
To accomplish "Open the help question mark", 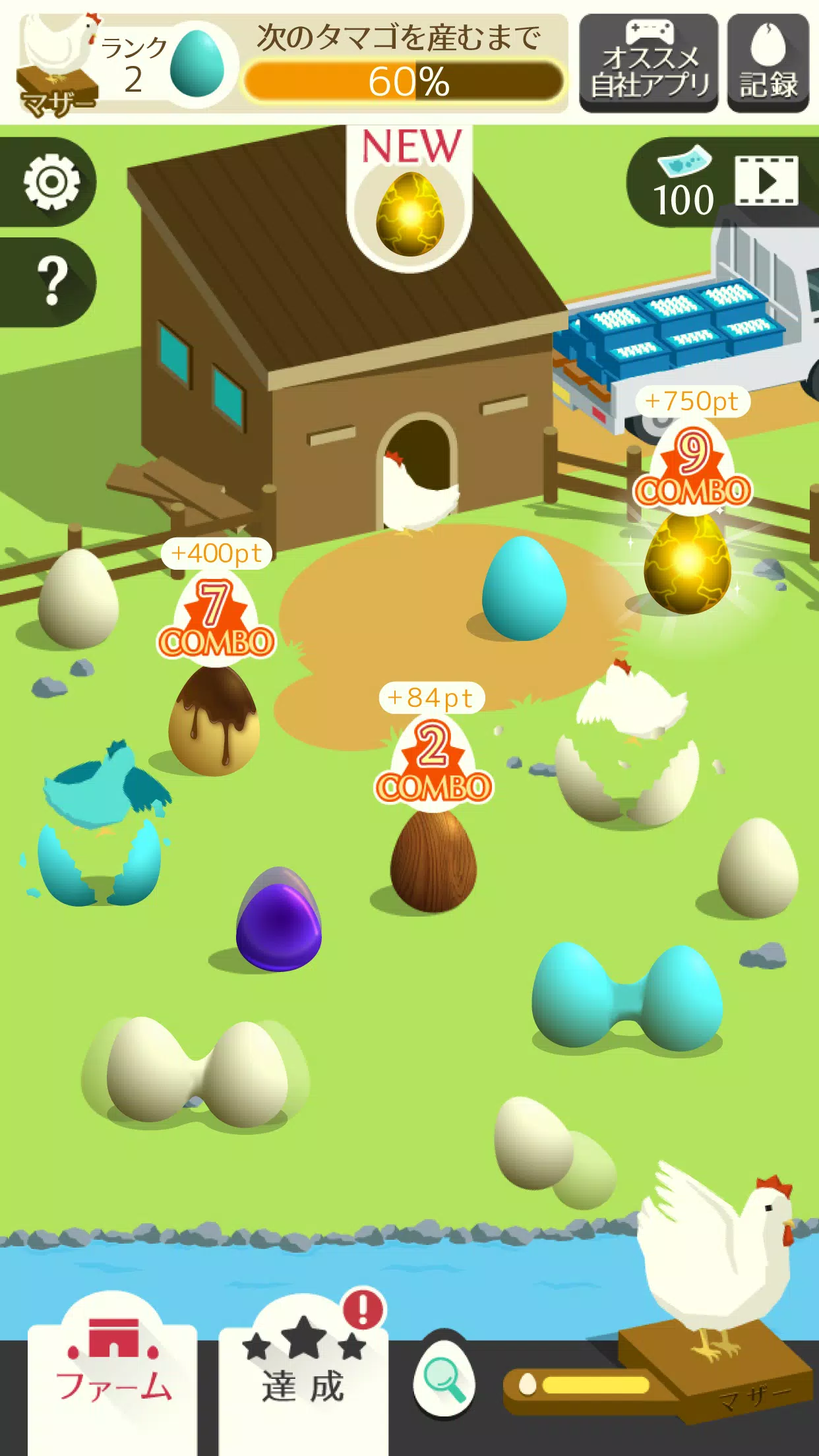I will point(51,282).
